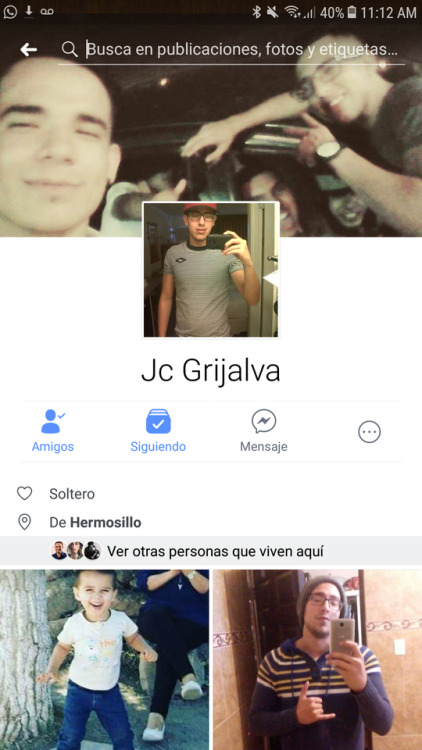Send a Mensaje via Messenger

pos(264,431)
